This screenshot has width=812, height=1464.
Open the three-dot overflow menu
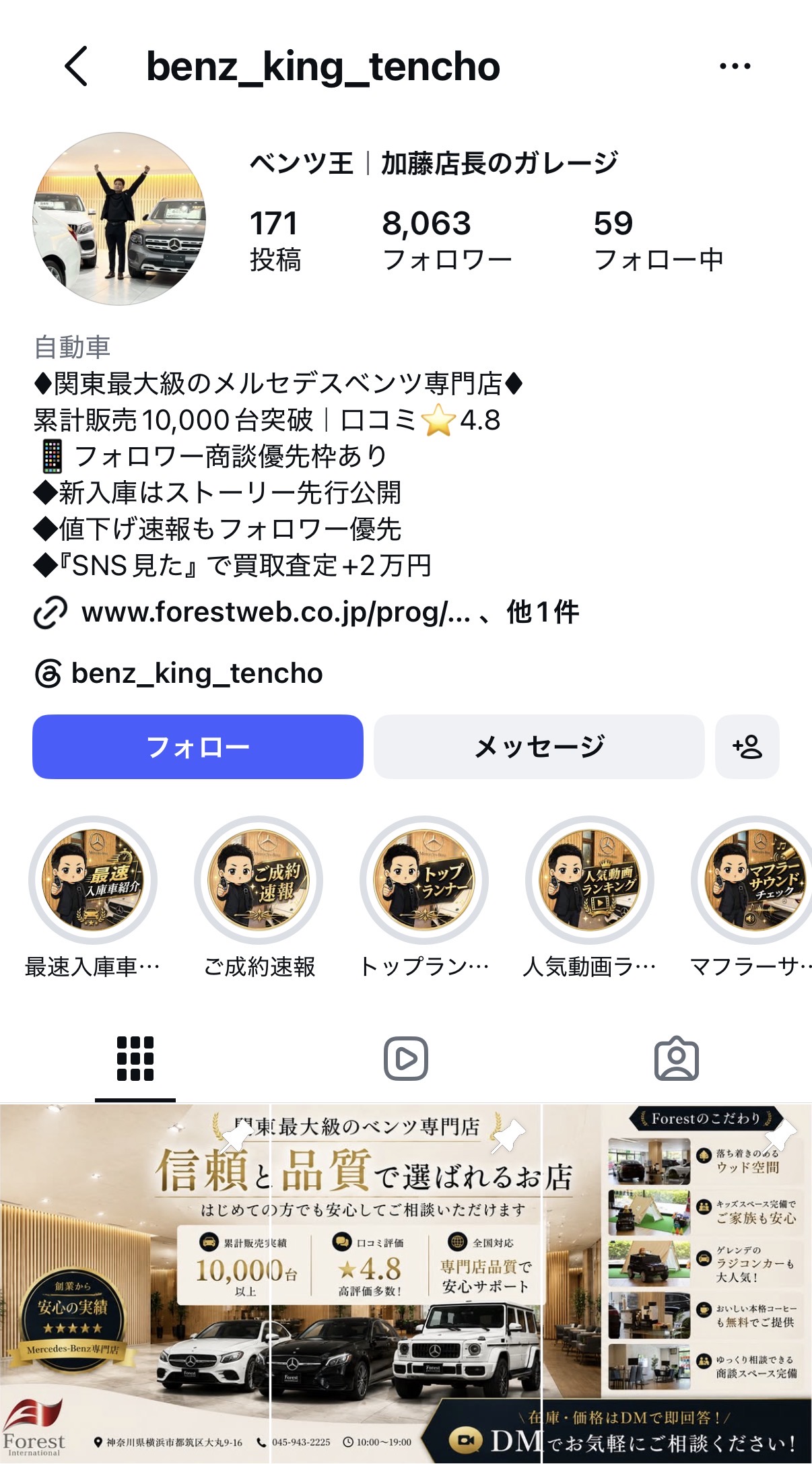click(x=735, y=66)
